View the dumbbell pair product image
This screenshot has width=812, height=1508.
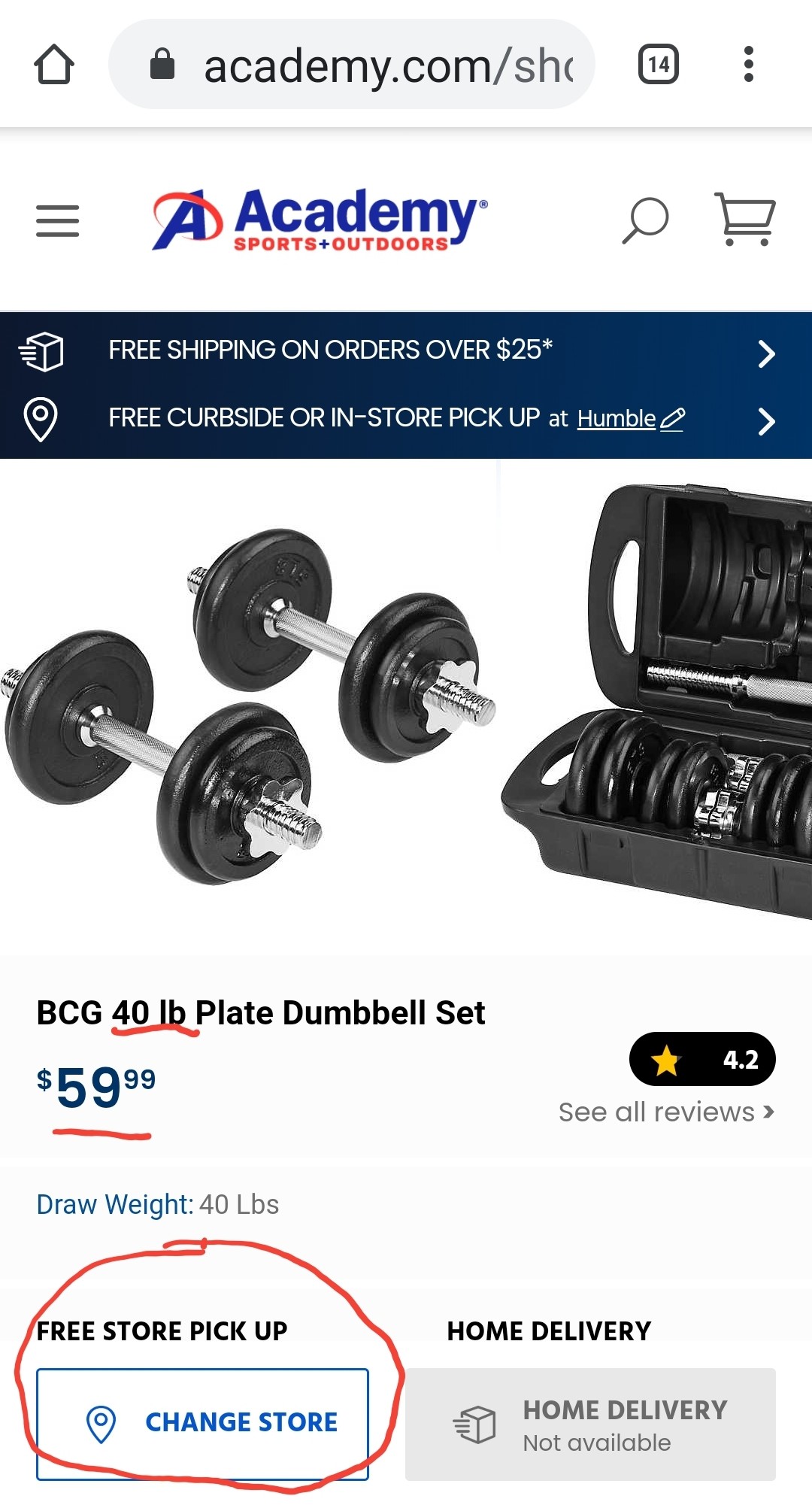(248, 707)
